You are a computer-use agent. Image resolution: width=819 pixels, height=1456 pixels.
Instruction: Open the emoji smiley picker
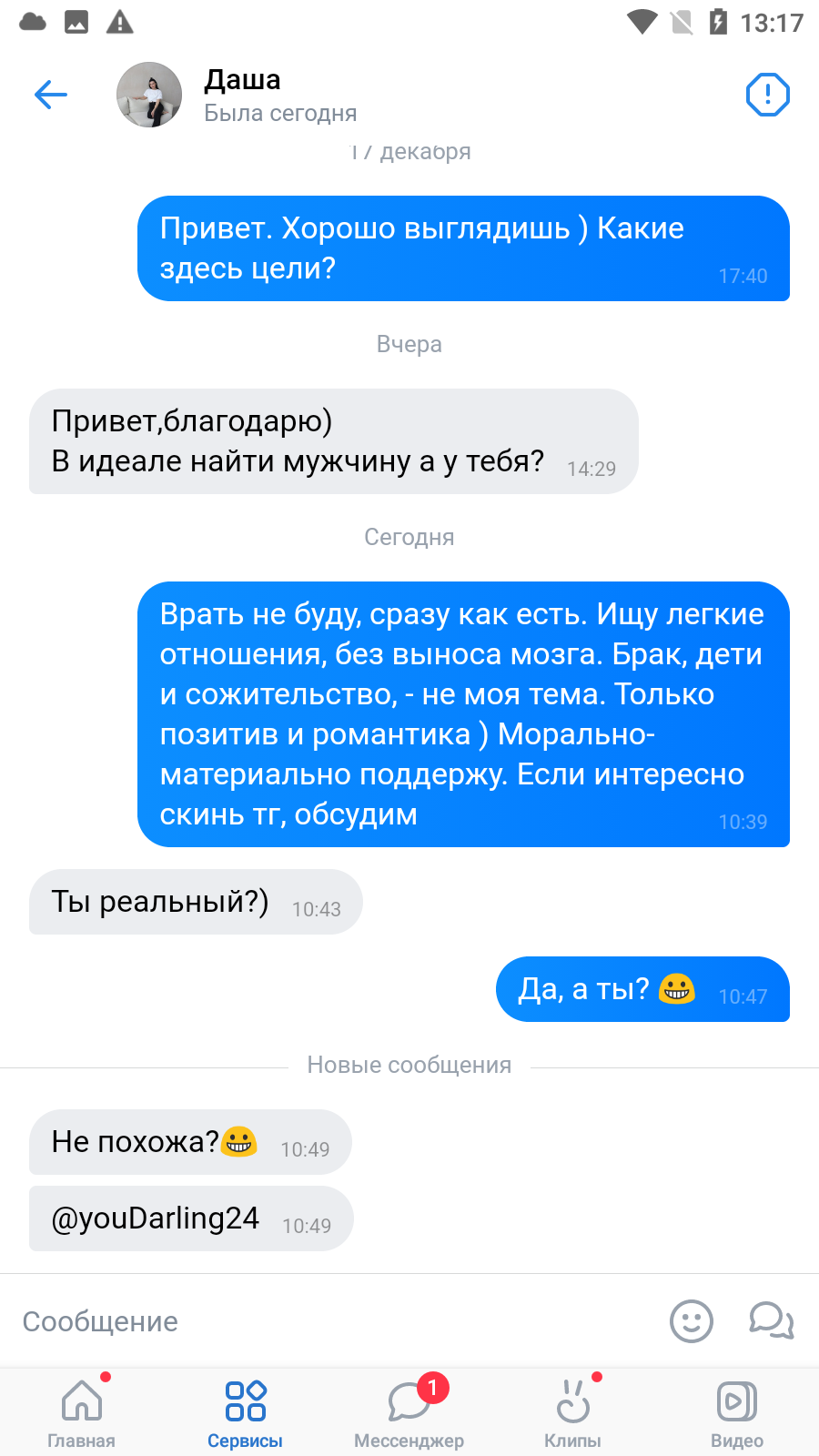click(692, 1320)
